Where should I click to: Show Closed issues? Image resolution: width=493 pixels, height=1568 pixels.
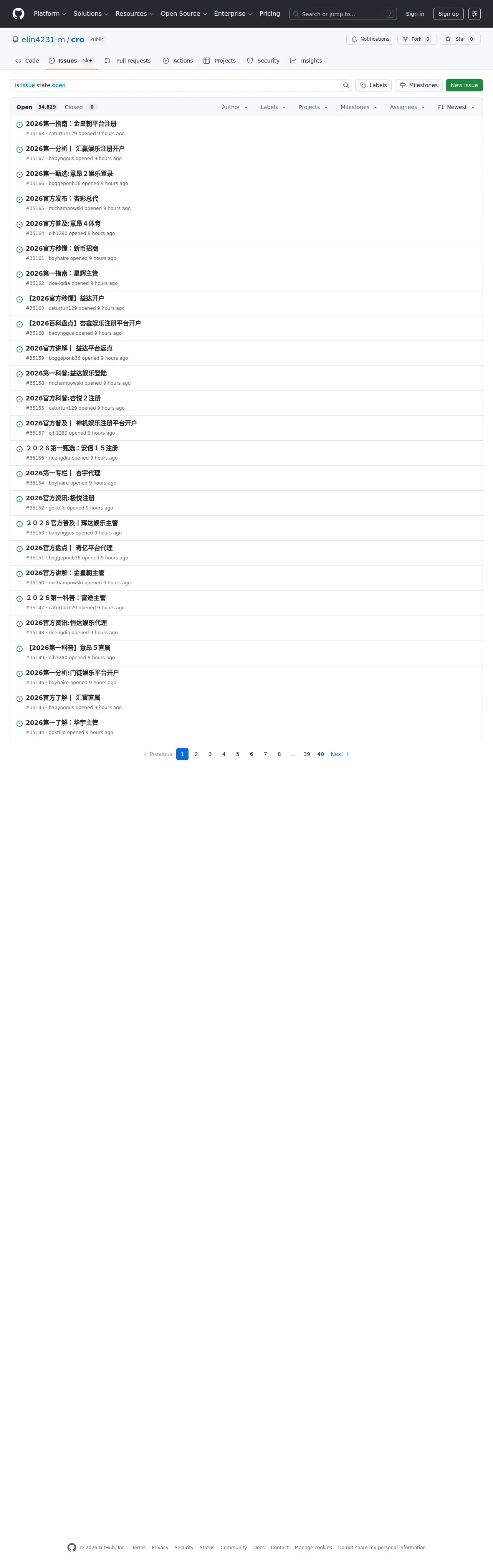(x=81, y=107)
